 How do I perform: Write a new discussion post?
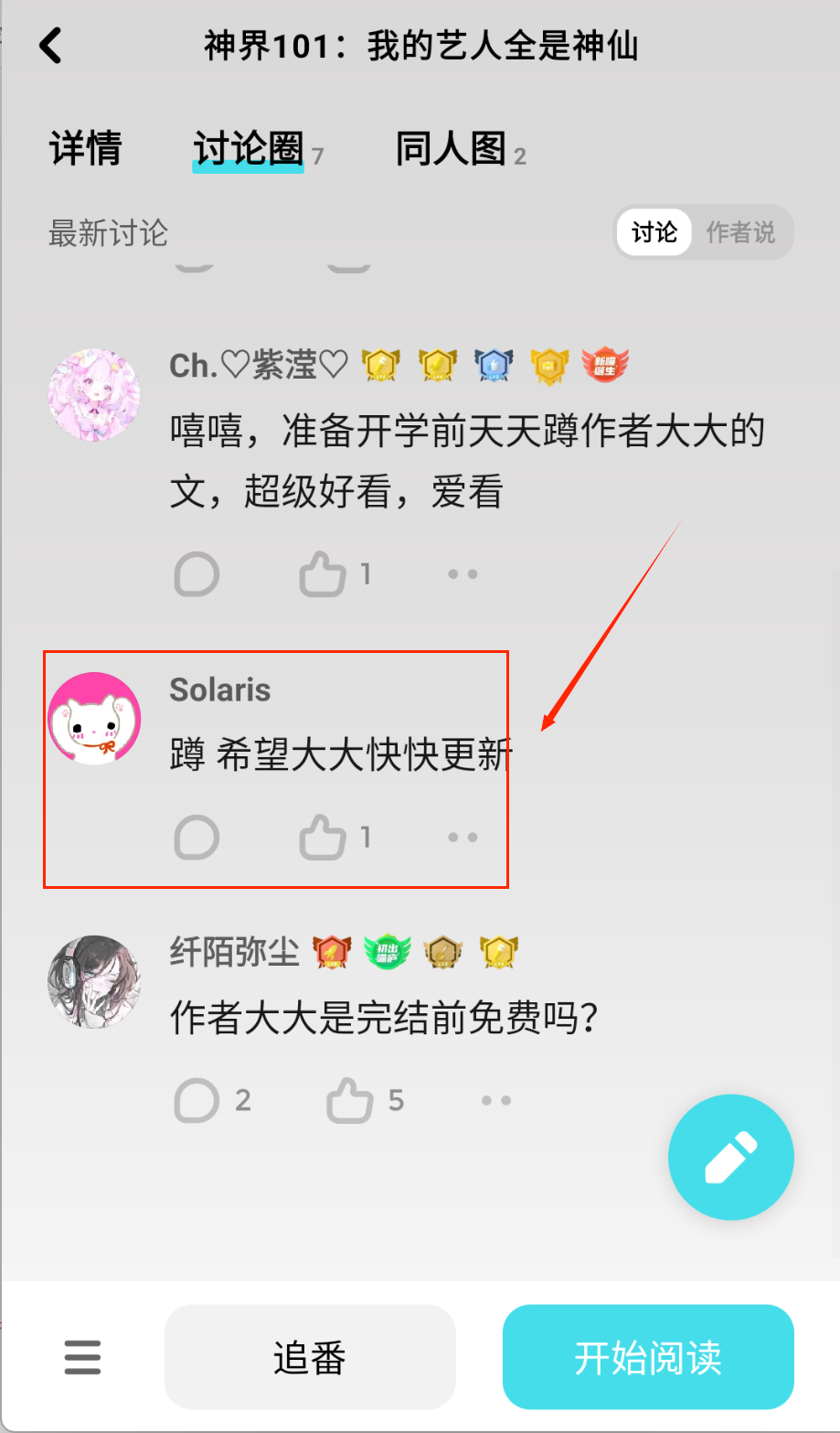pos(730,1157)
